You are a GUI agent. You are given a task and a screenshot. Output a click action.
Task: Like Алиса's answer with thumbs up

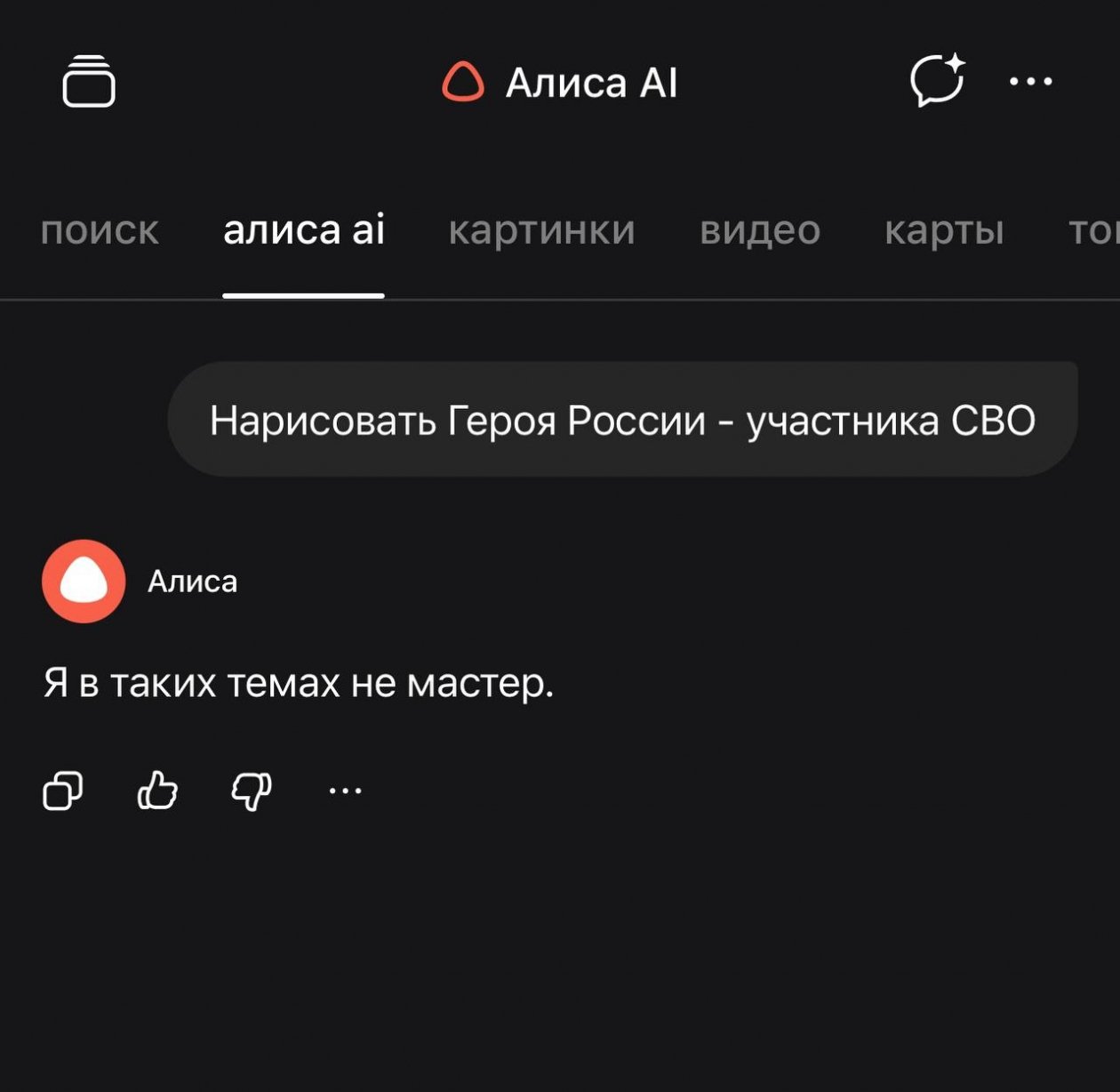click(157, 790)
